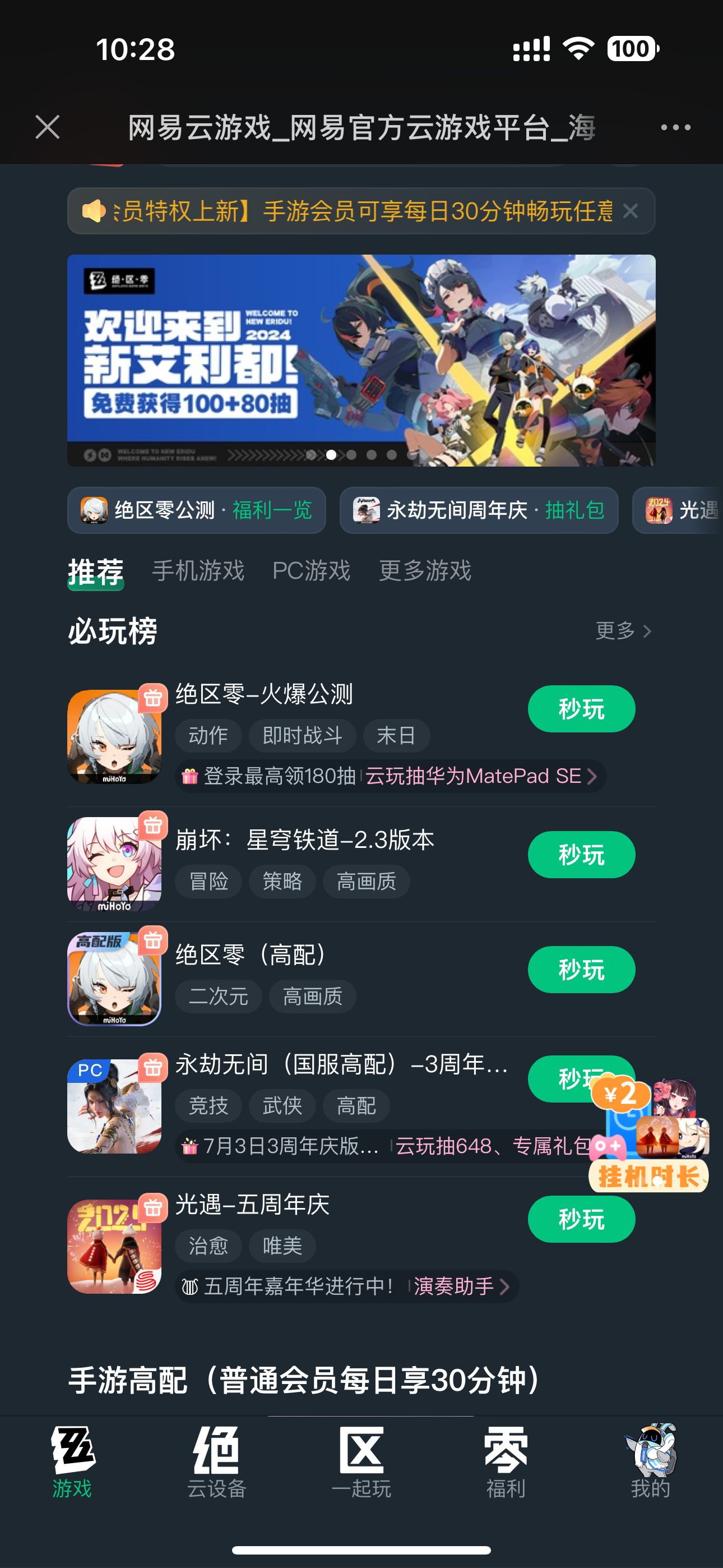The image size is (723, 1568).
Task: Close the NetEase cloud gaming web page
Action: point(48,127)
